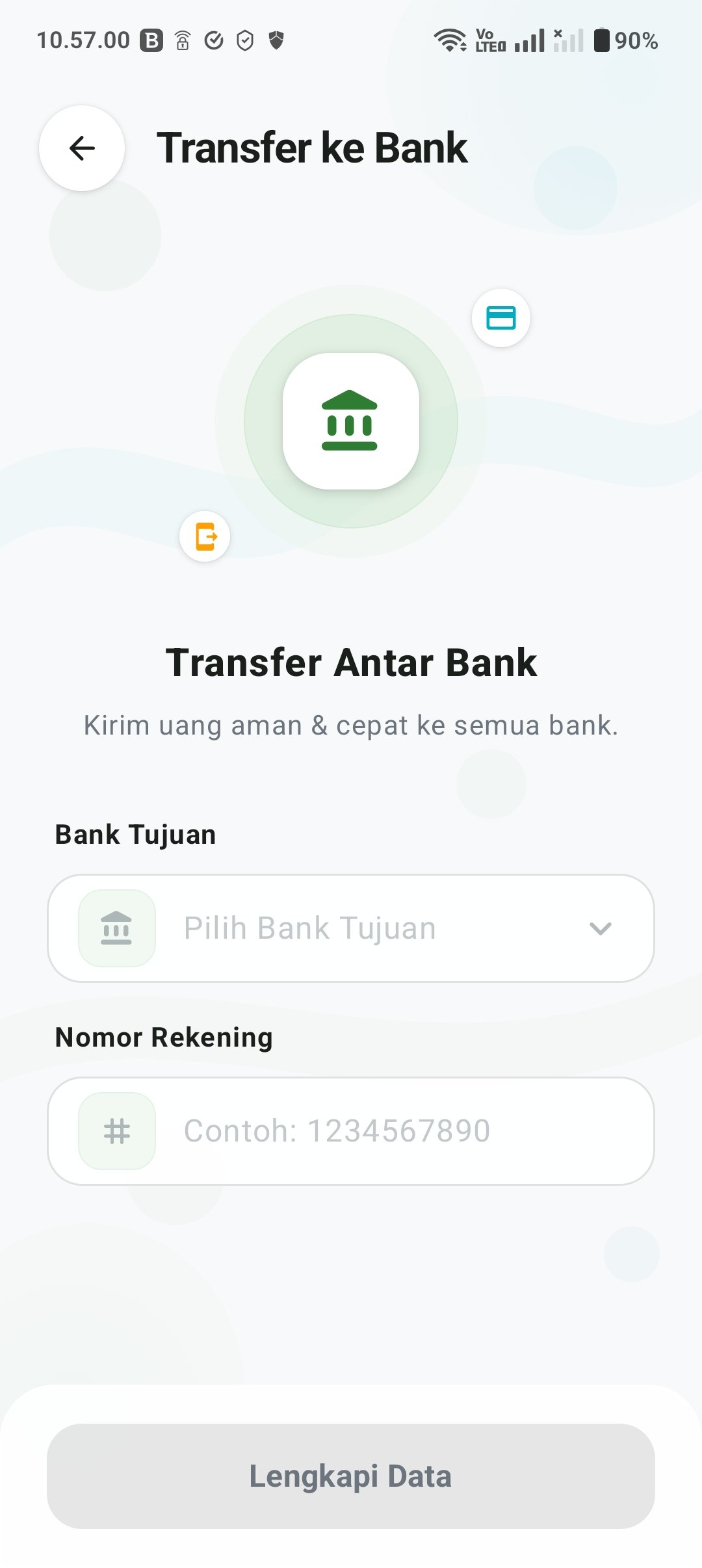The height and width of the screenshot is (1568, 702).
Task: Tap the Wi-Fi indicator in status bar
Action: tap(451, 40)
